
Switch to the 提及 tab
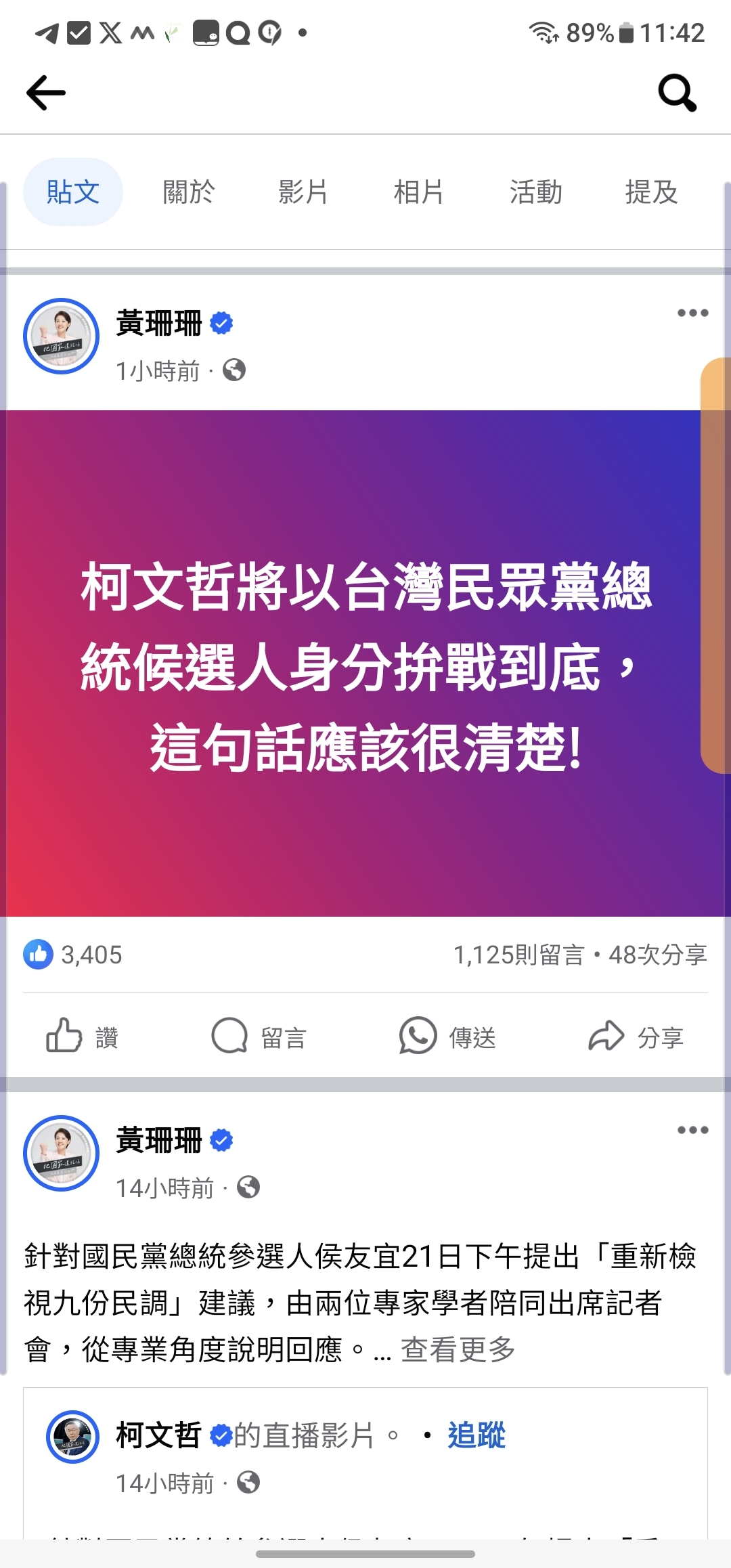pos(651,192)
